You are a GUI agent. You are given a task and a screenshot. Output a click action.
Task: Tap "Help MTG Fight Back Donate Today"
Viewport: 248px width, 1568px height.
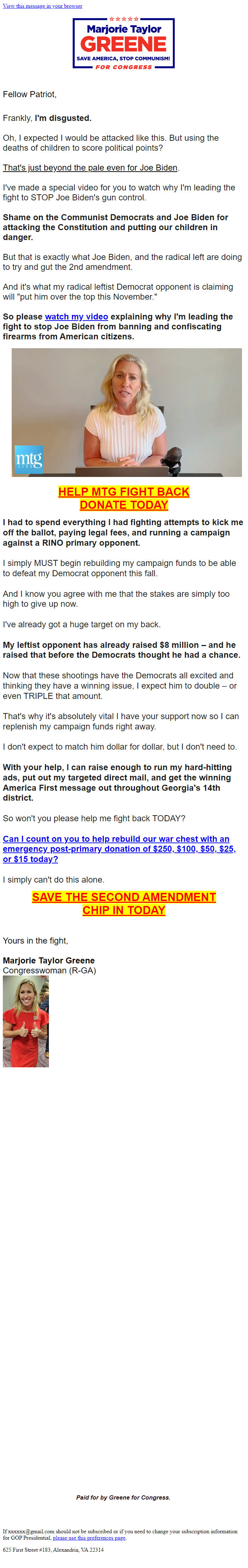[124, 498]
